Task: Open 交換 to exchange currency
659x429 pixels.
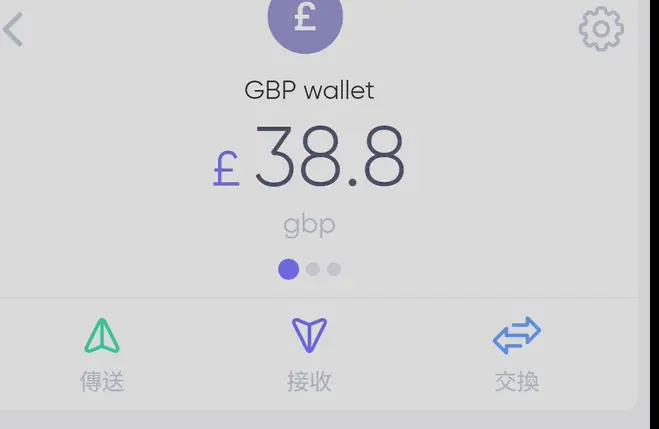Action: click(517, 354)
